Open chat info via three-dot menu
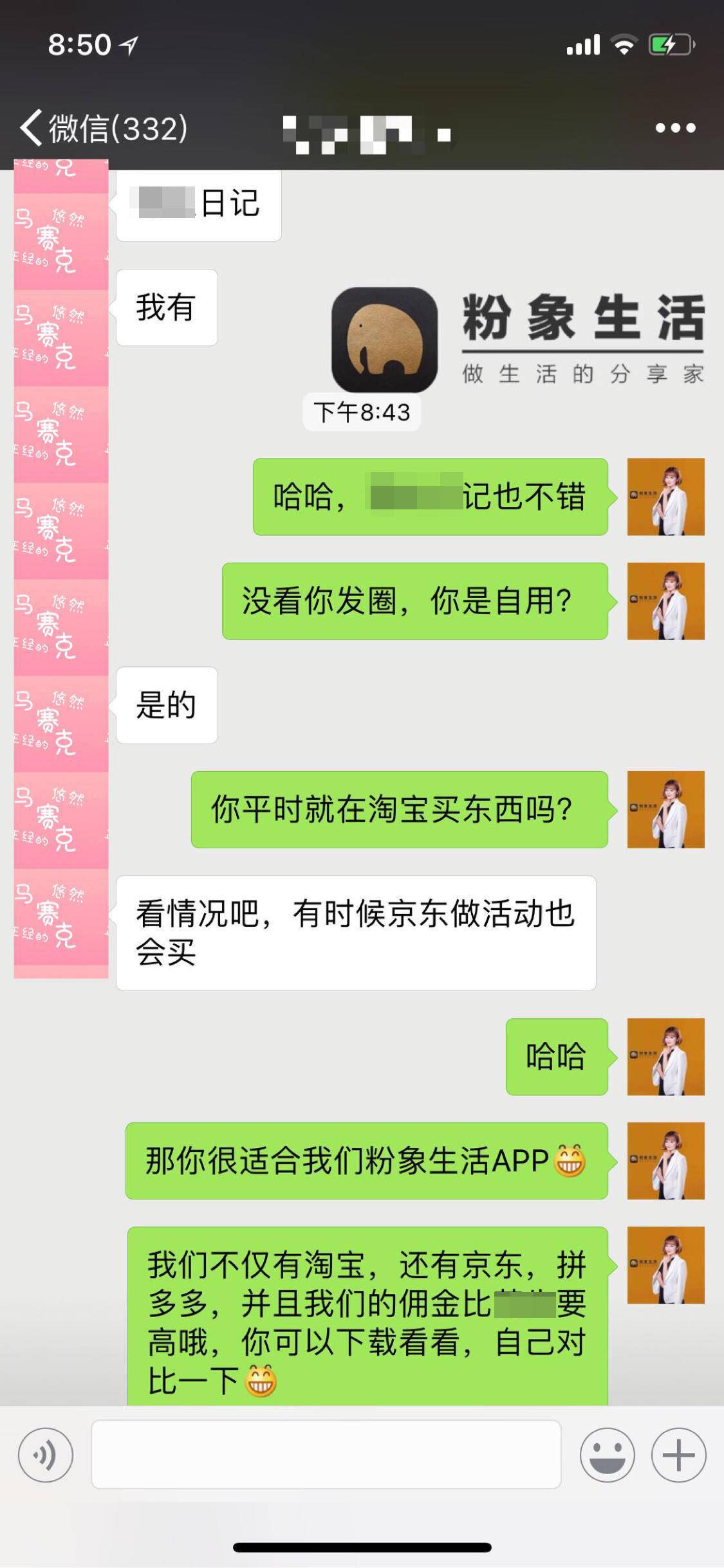This screenshot has height=1568, width=724. click(x=675, y=128)
